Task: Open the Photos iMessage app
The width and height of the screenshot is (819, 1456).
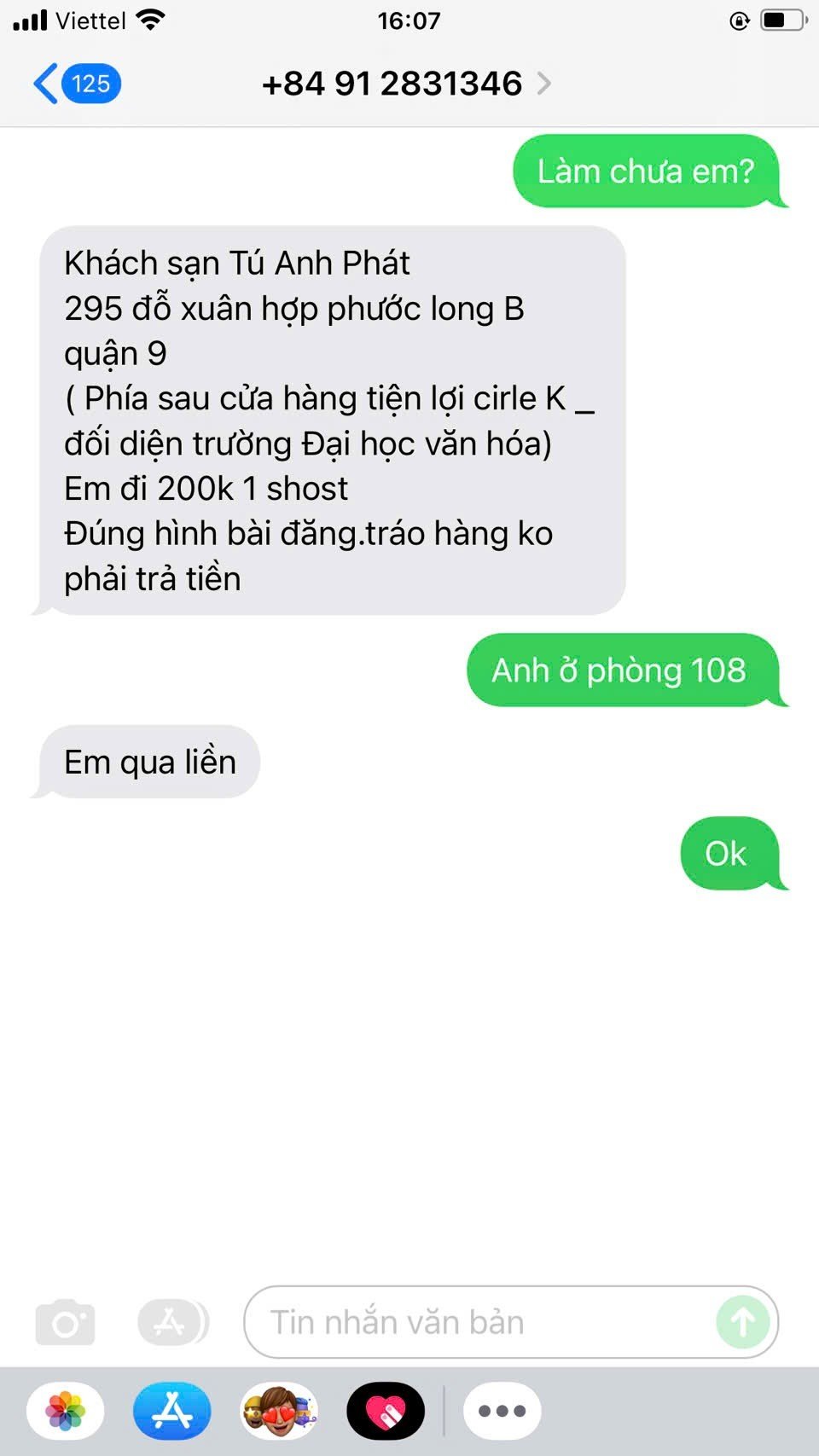Action: point(66,1411)
